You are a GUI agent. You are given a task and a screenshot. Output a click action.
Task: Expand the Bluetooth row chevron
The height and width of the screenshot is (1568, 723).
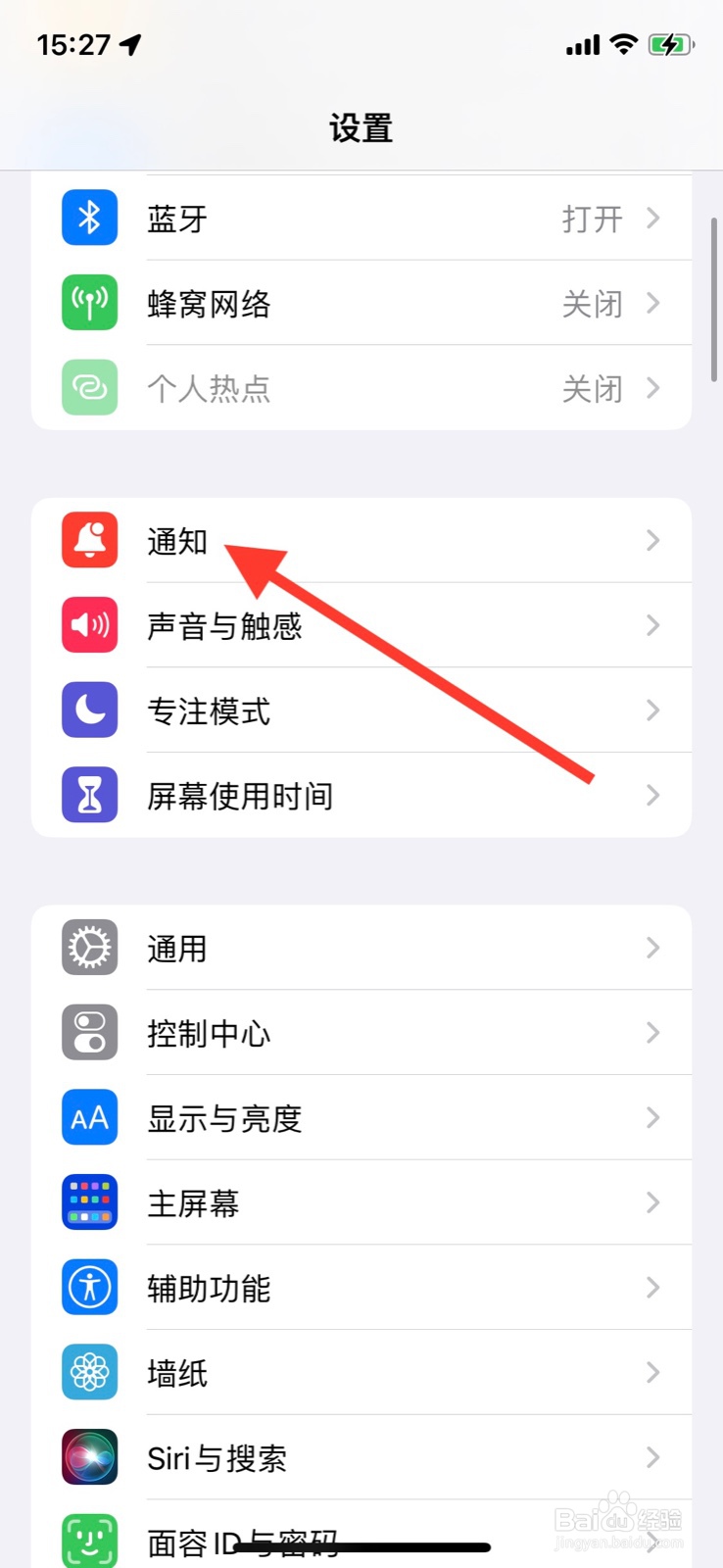pyautogui.click(x=652, y=218)
